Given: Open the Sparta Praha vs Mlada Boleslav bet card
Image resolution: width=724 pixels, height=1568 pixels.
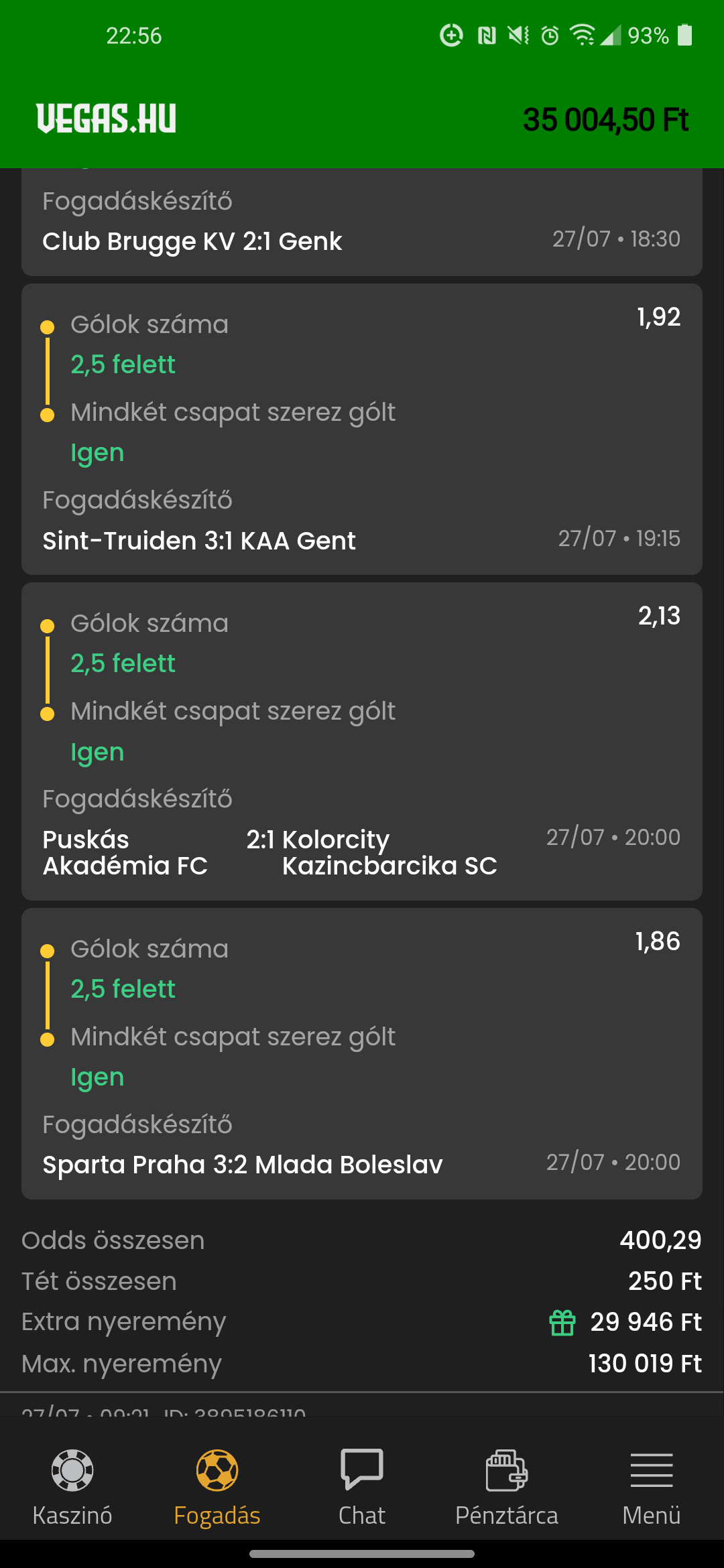Looking at the screenshot, I should pyautogui.click(x=362, y=1053).
